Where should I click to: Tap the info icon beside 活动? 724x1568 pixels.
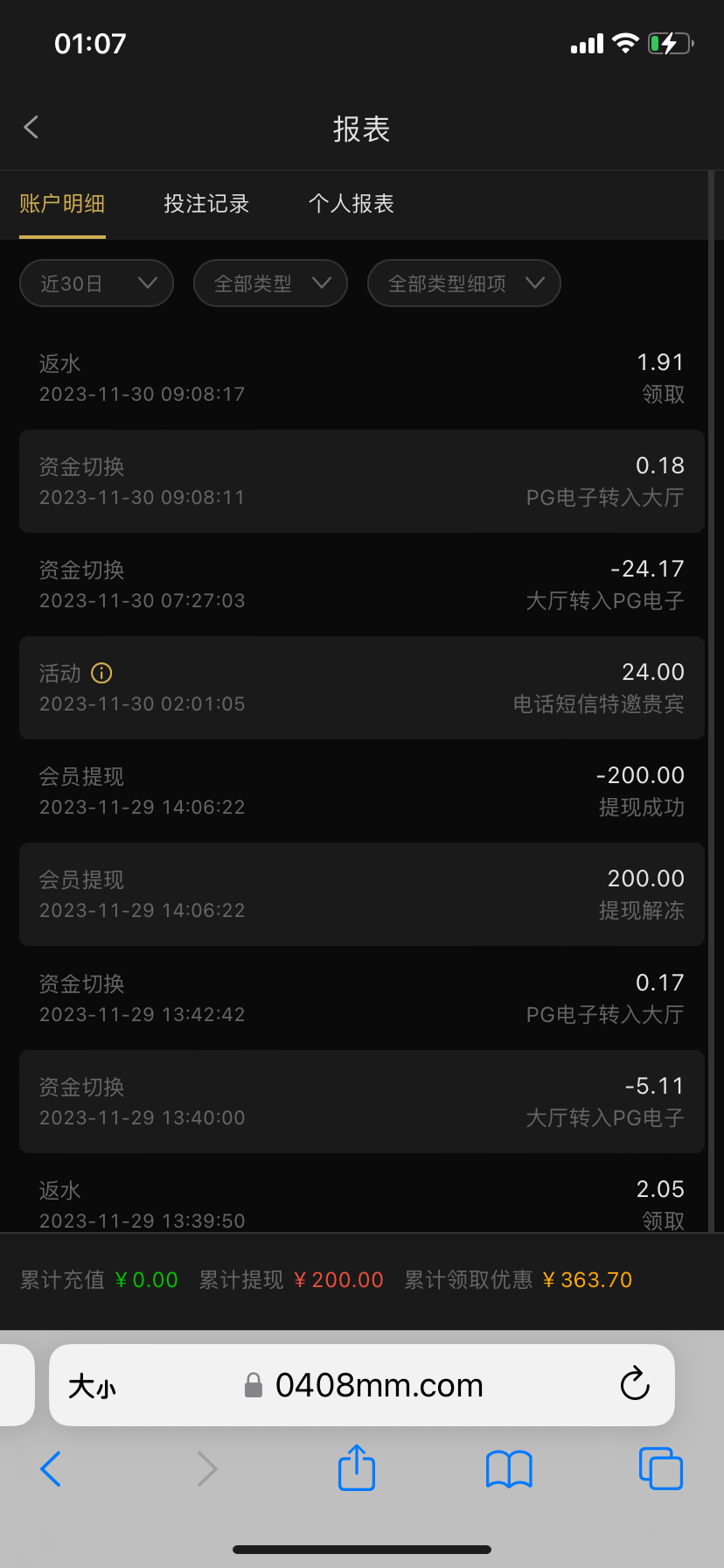pyautogui.click(x=102, y=673)
